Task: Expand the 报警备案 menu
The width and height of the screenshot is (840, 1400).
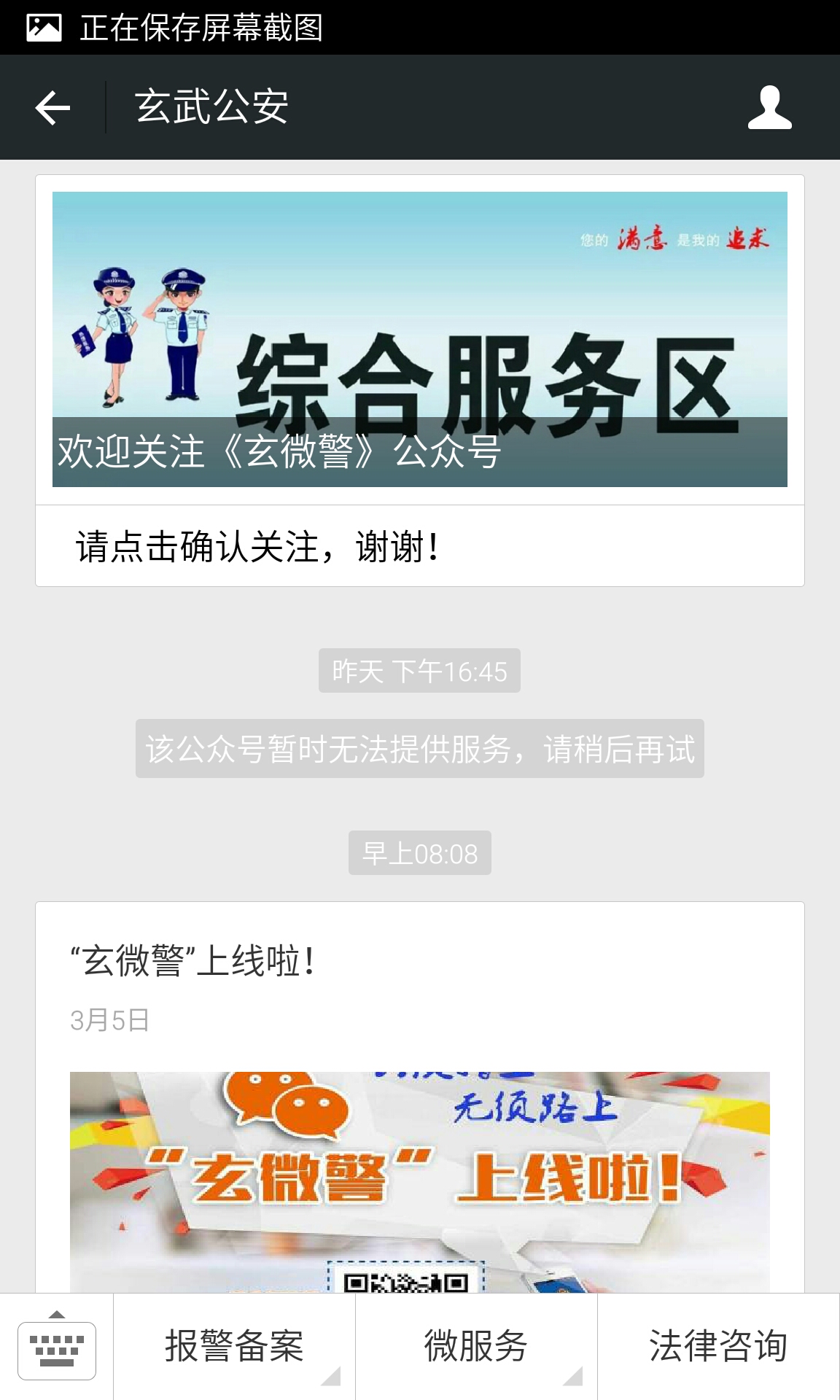Action: (234, 1347)
